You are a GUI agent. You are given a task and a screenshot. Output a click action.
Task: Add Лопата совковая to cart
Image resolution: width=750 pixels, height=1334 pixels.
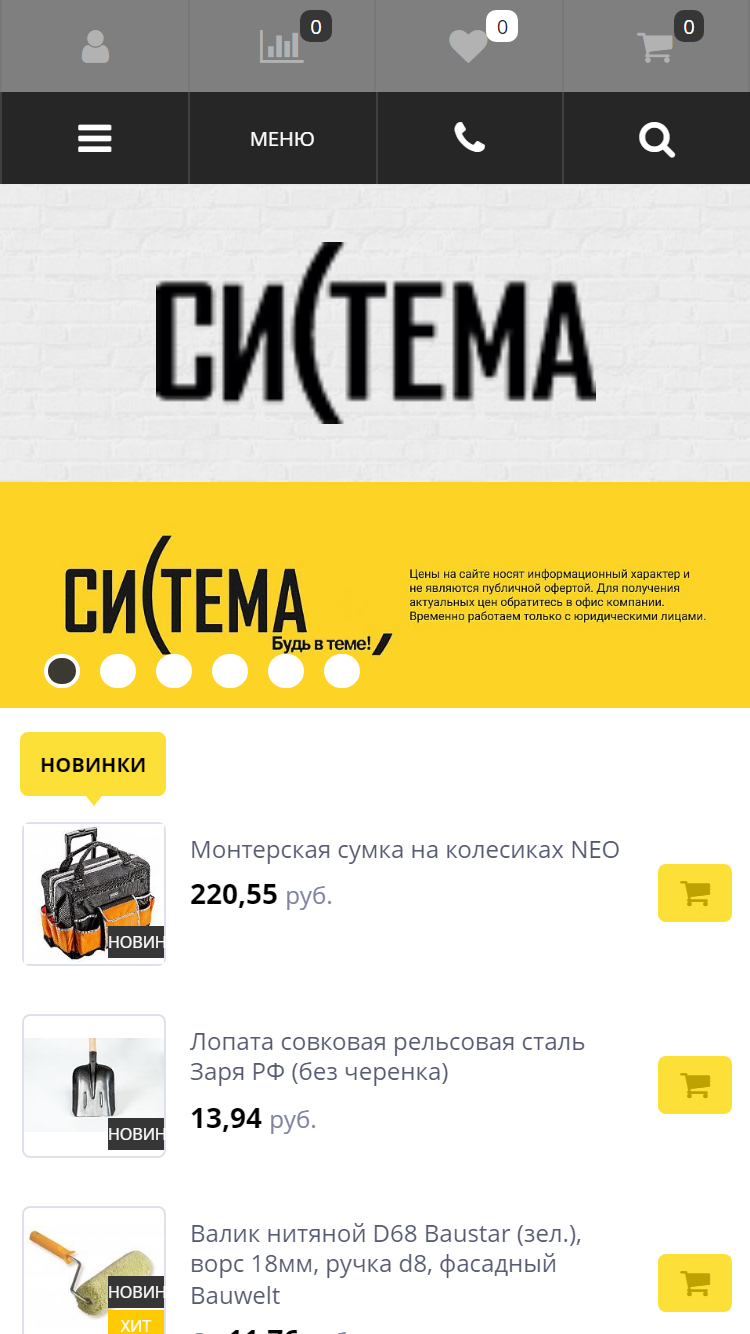(x=695, y=1085)
